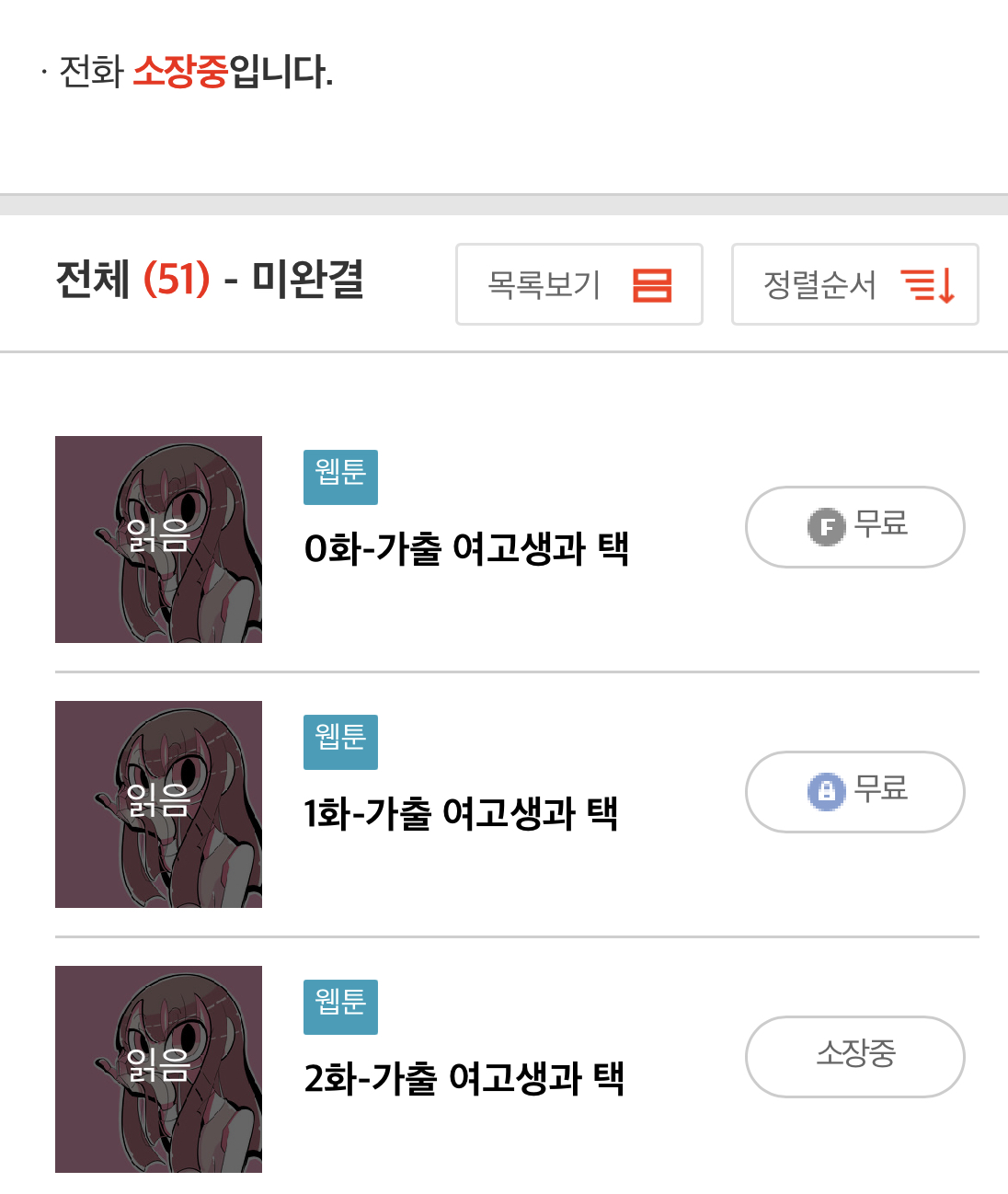The width and height of the screenshot is (1008, 1194).
Task: Open the 정렬순서 sort order button
Action: pyautogui.click(x=855, y=284)
